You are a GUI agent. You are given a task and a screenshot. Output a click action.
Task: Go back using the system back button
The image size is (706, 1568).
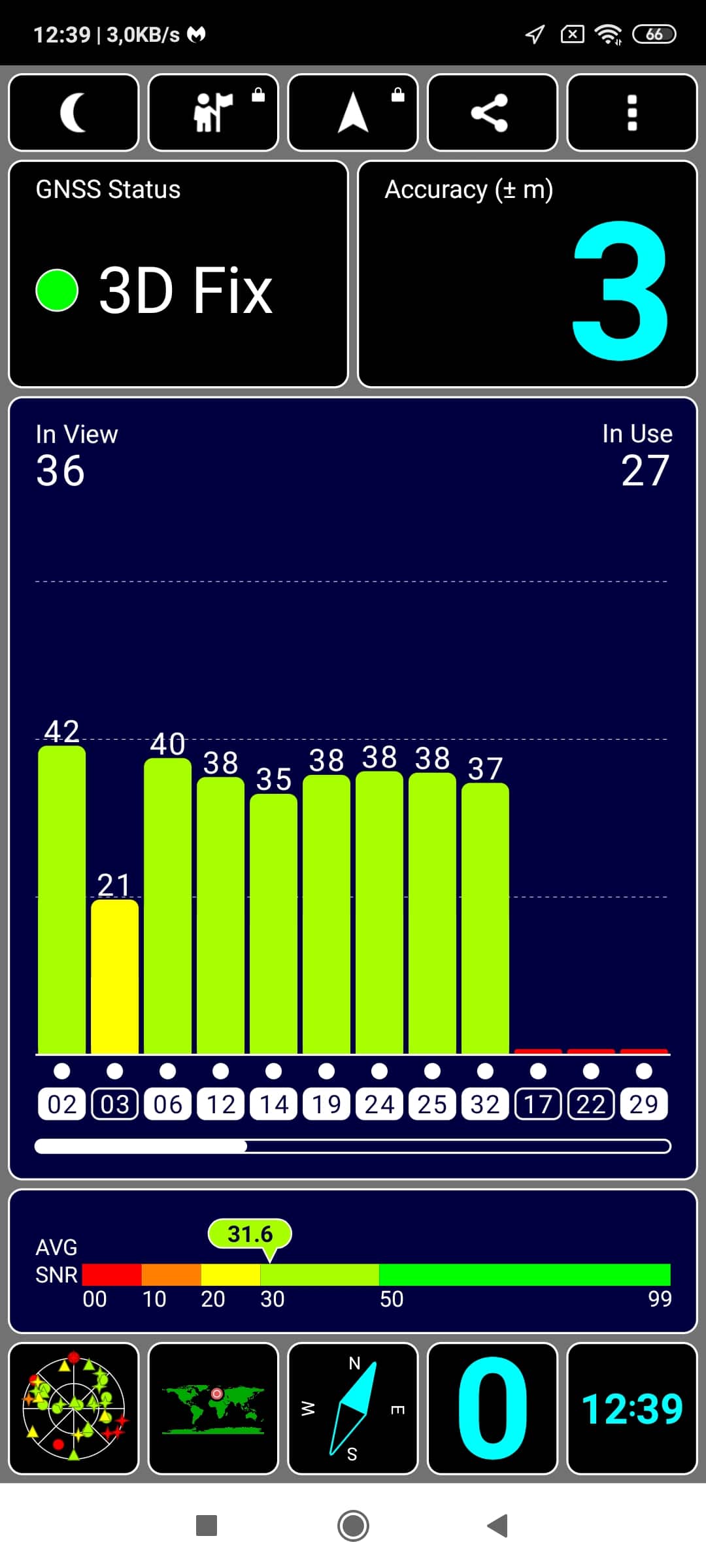(x=498, y=1526)
